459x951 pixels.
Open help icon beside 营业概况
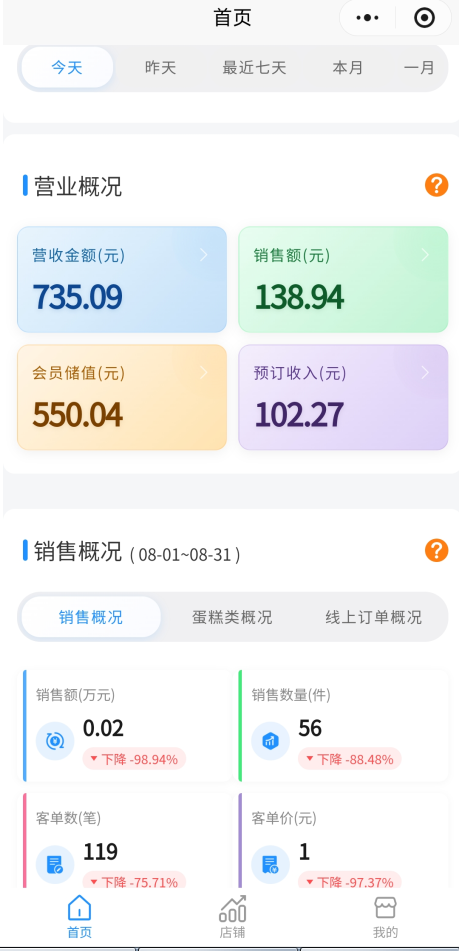coord(436,185)
